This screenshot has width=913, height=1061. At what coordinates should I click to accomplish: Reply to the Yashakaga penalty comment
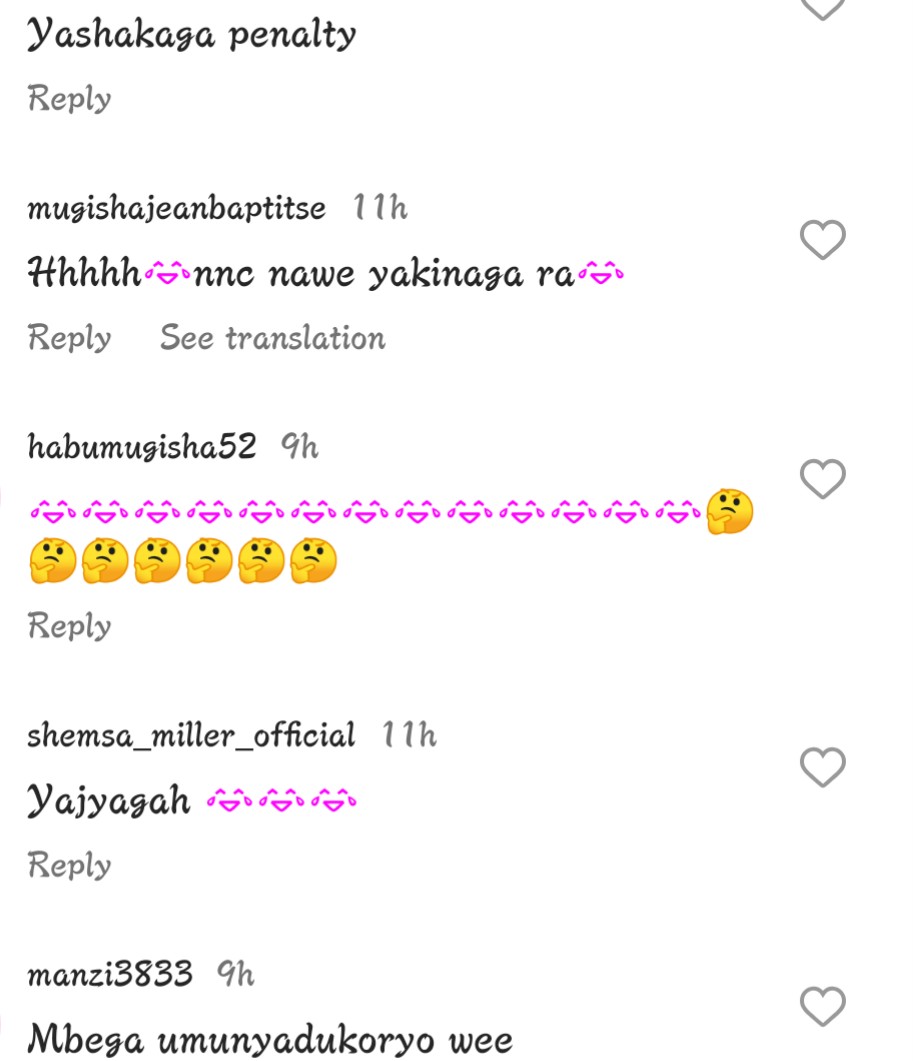tap(69, 99)
